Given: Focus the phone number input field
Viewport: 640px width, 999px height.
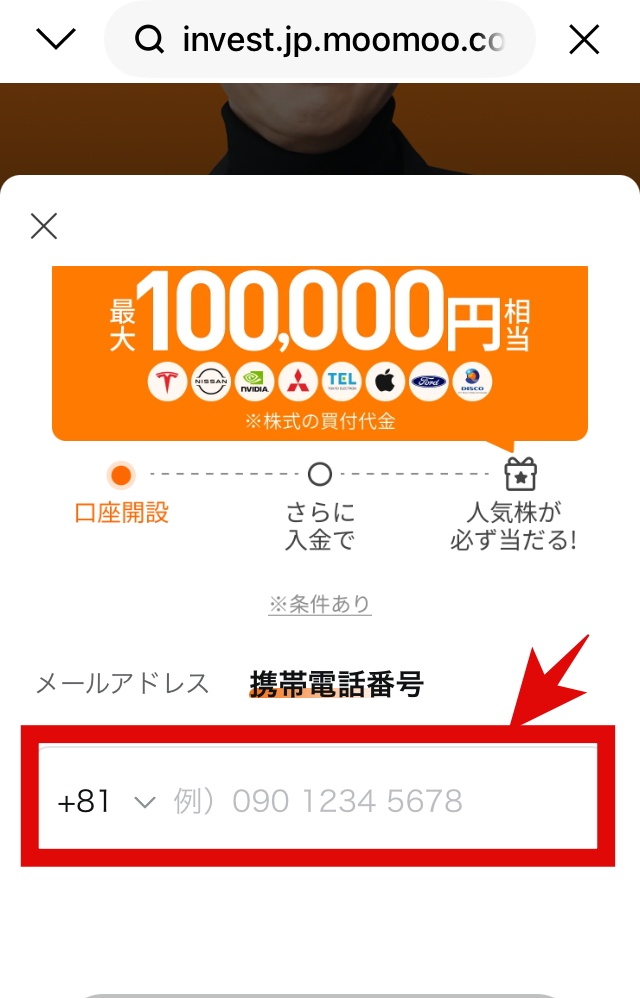Looking at the screenshot, I should click(x=380, y=802).
